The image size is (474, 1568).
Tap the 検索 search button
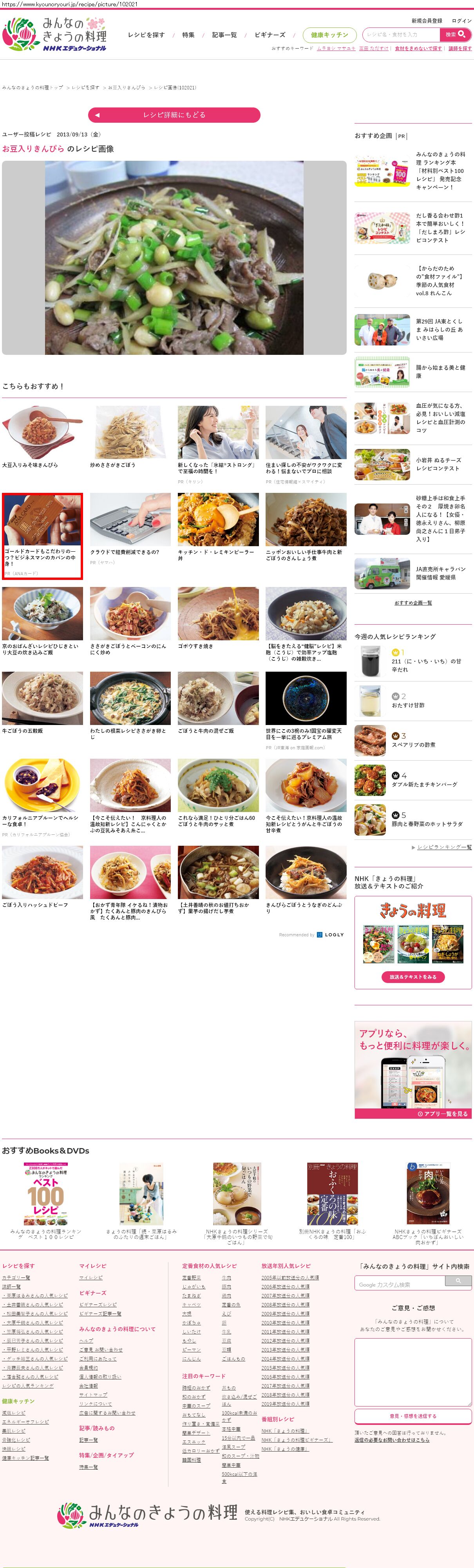(x=455, y=35)
